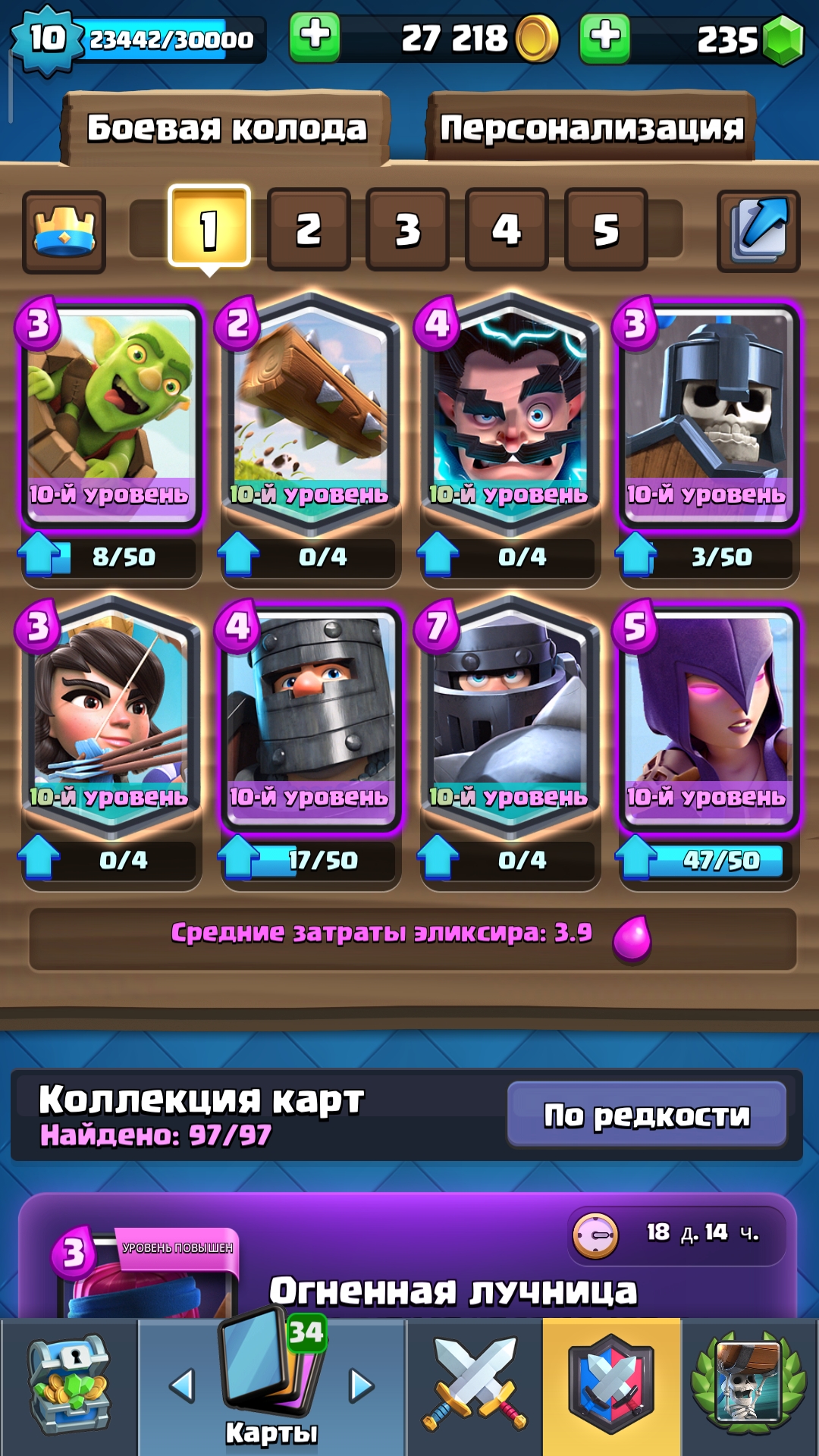
Task: Open the Electro Wizard card
Action: pos(510,413)
